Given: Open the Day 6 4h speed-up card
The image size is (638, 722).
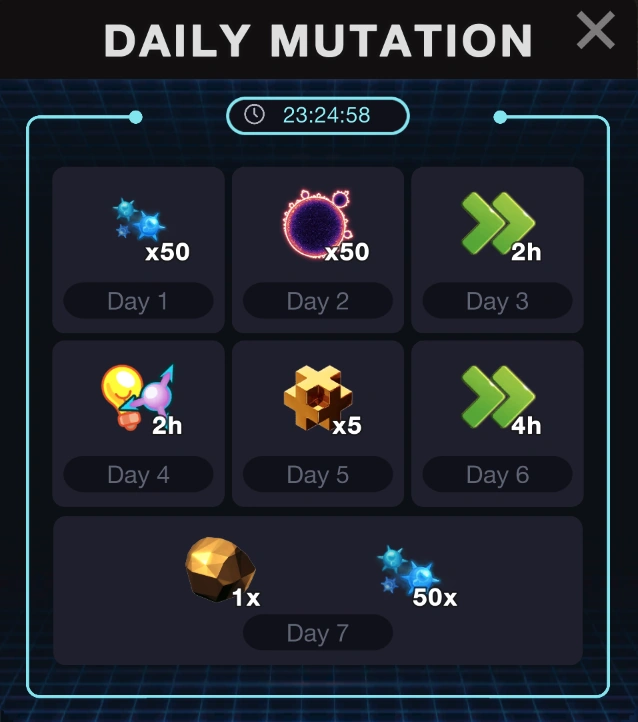Looking at the screenshot, I should [x=497, y=423].
